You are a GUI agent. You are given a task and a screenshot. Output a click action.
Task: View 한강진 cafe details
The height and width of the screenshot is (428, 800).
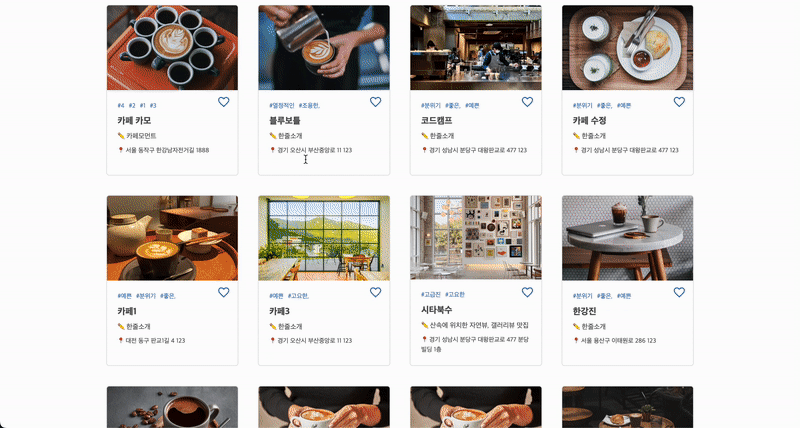pyautogui.click(x=628, y=240)
